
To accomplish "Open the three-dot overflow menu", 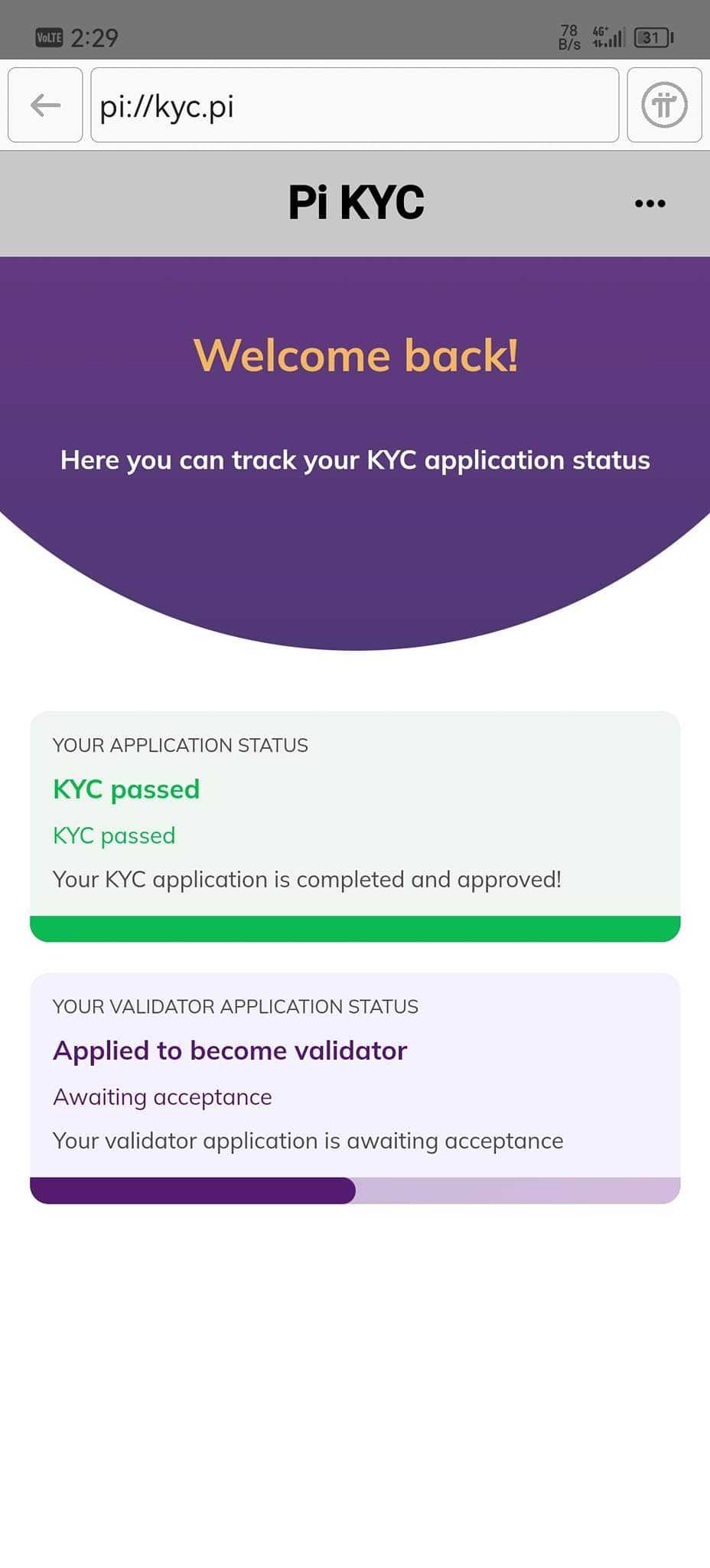I will [x=650, y=204].
